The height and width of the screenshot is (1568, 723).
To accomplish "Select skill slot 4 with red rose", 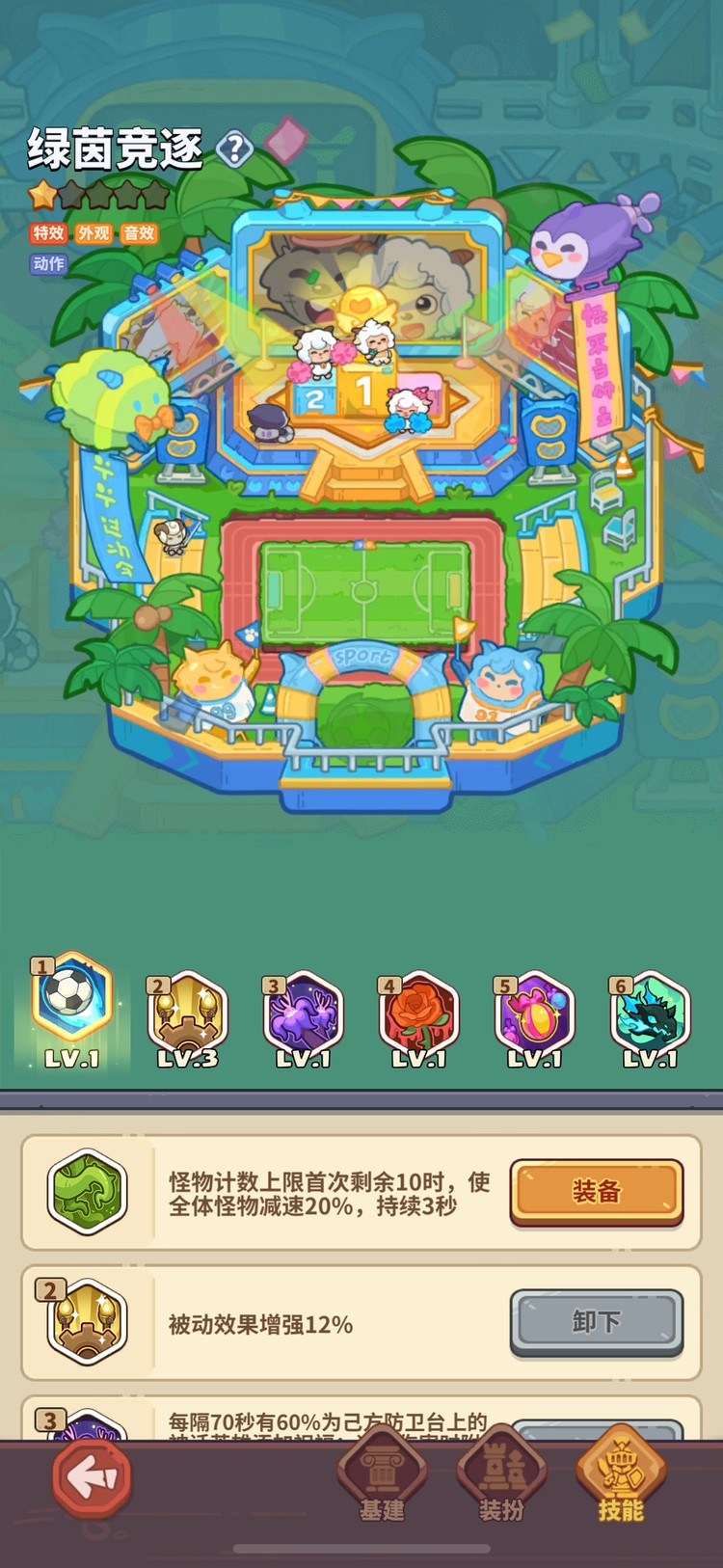I will (418, 1014).
